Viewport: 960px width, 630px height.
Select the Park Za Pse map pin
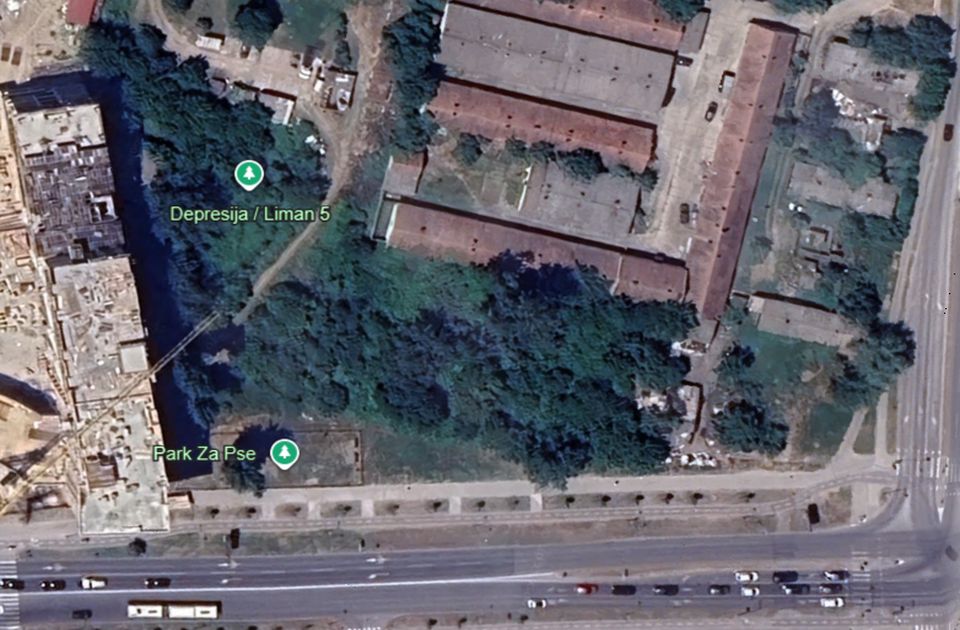[x=285, y=453]
